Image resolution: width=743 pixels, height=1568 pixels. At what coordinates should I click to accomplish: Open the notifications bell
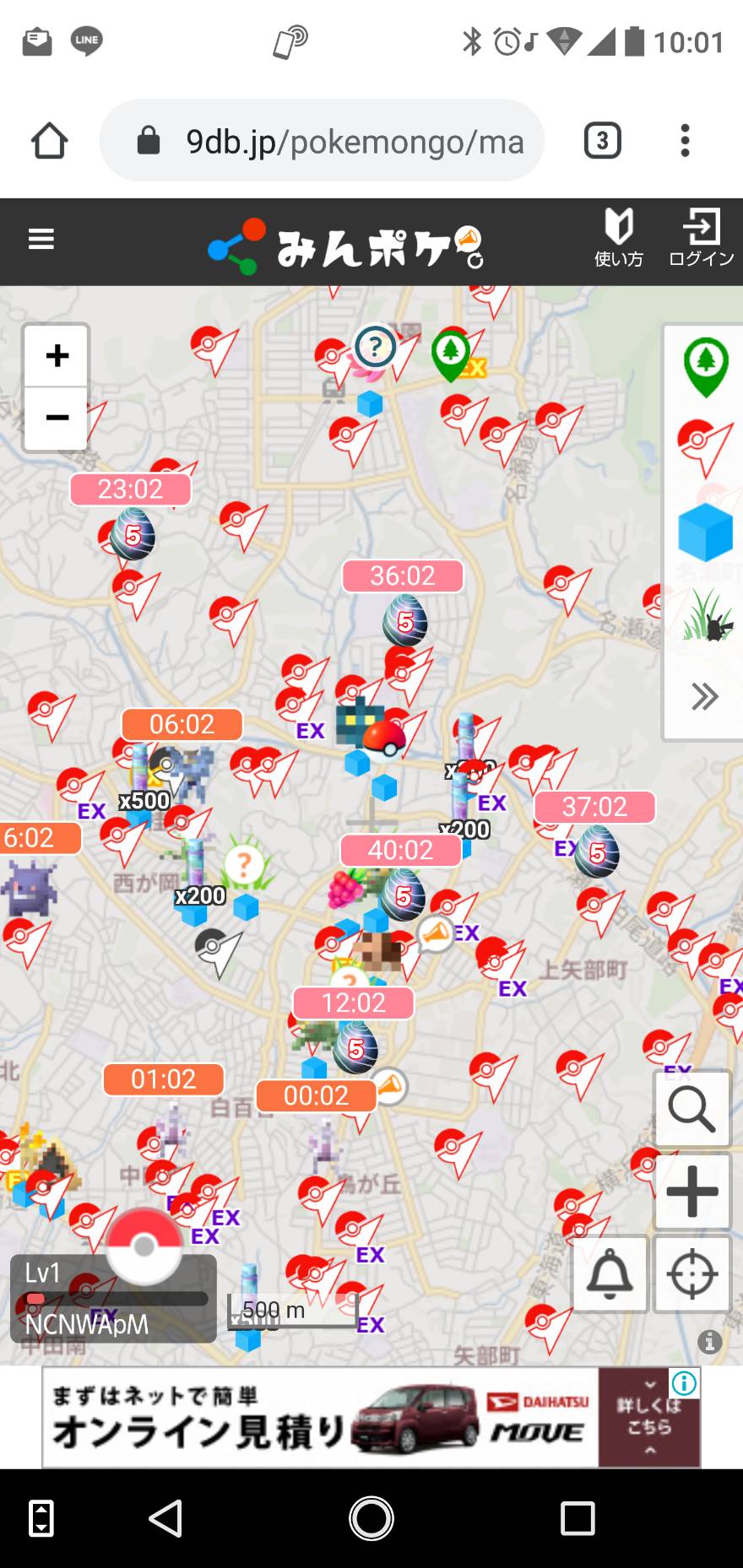point(610,1274)
